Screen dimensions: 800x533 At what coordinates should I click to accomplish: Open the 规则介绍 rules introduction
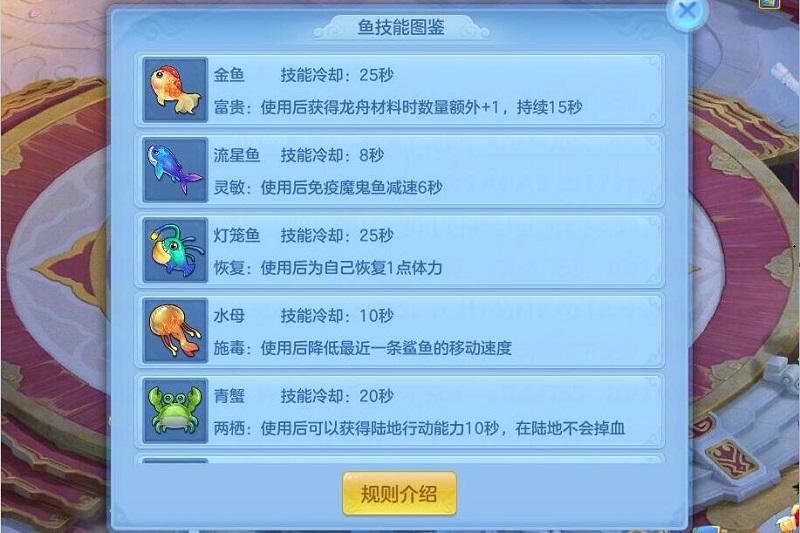(399, 493)
